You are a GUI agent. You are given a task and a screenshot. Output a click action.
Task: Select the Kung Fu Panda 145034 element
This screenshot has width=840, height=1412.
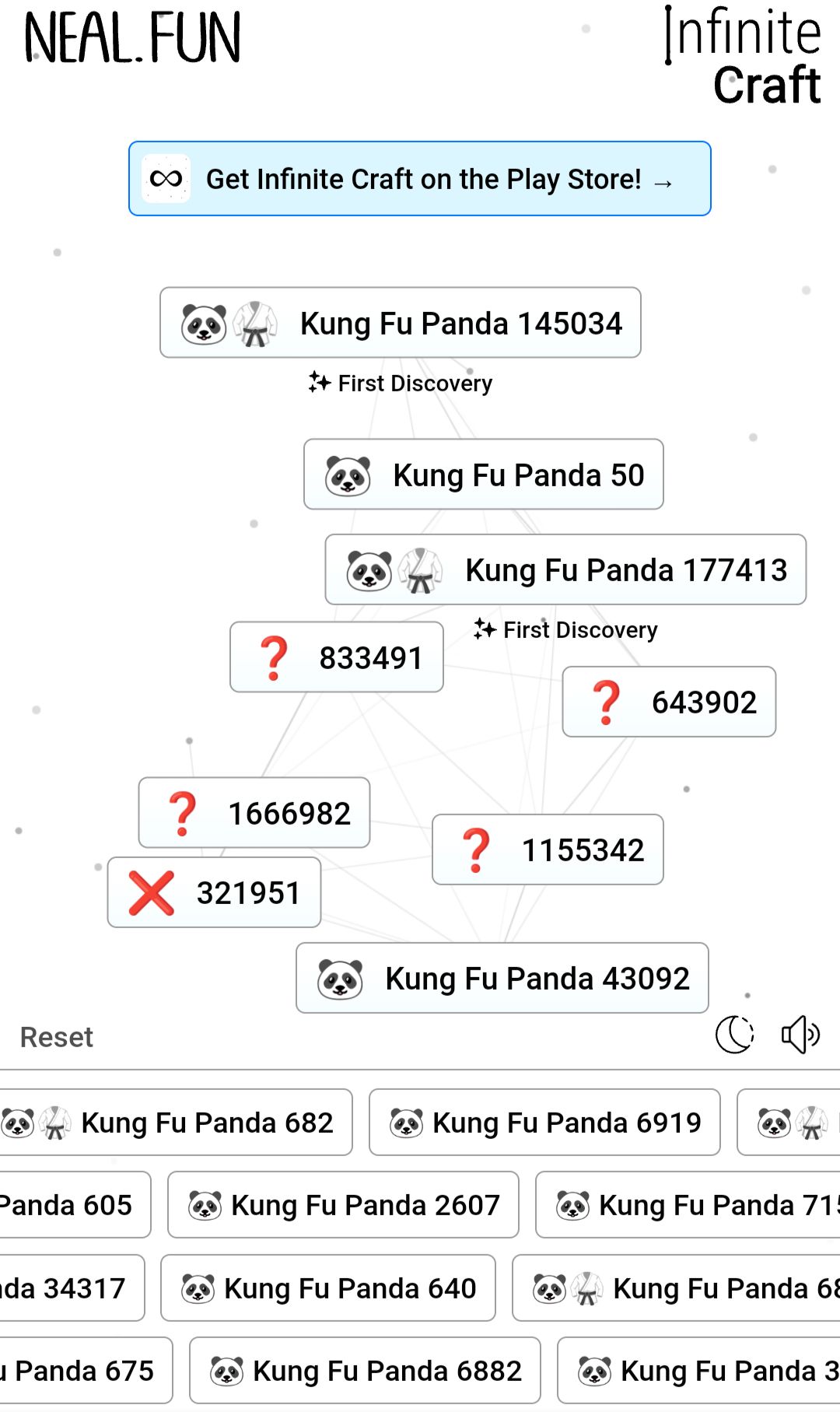(x=400, y=323)
